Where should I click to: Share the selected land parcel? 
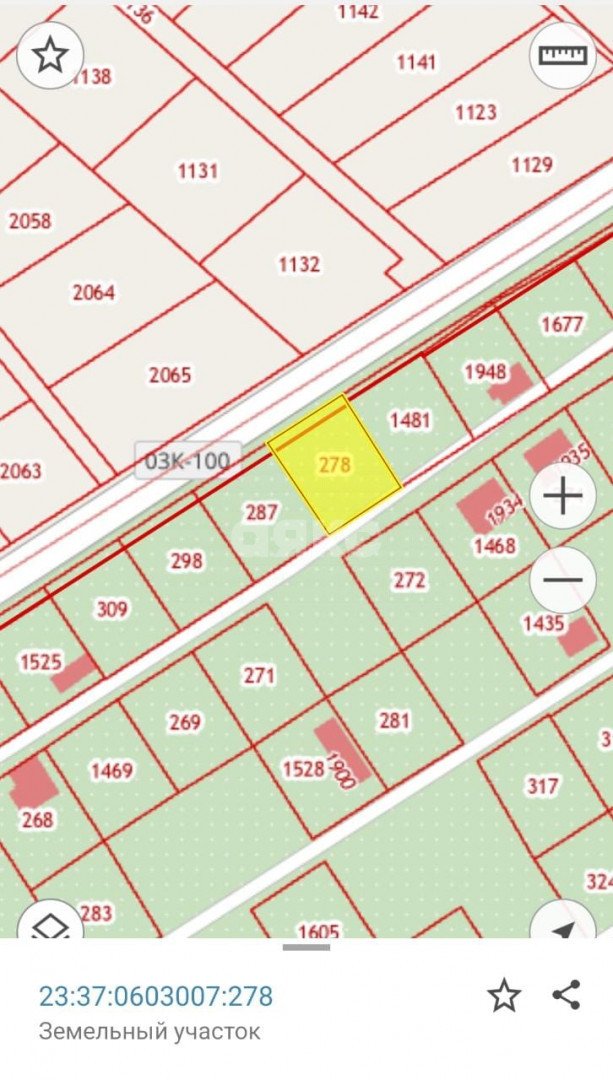coord(567,995)
